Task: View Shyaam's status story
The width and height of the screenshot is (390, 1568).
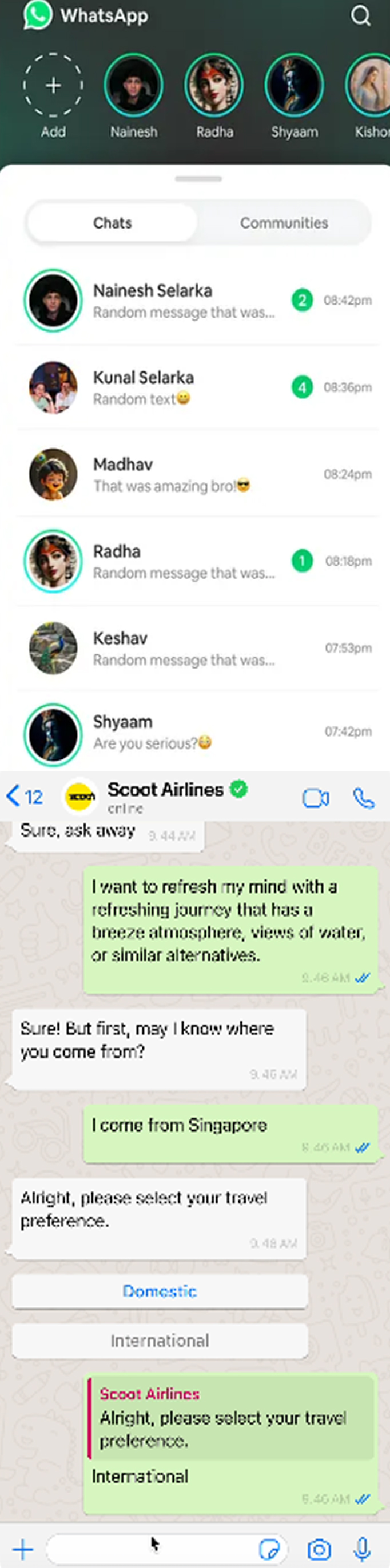Action: [x=295, y=85]
